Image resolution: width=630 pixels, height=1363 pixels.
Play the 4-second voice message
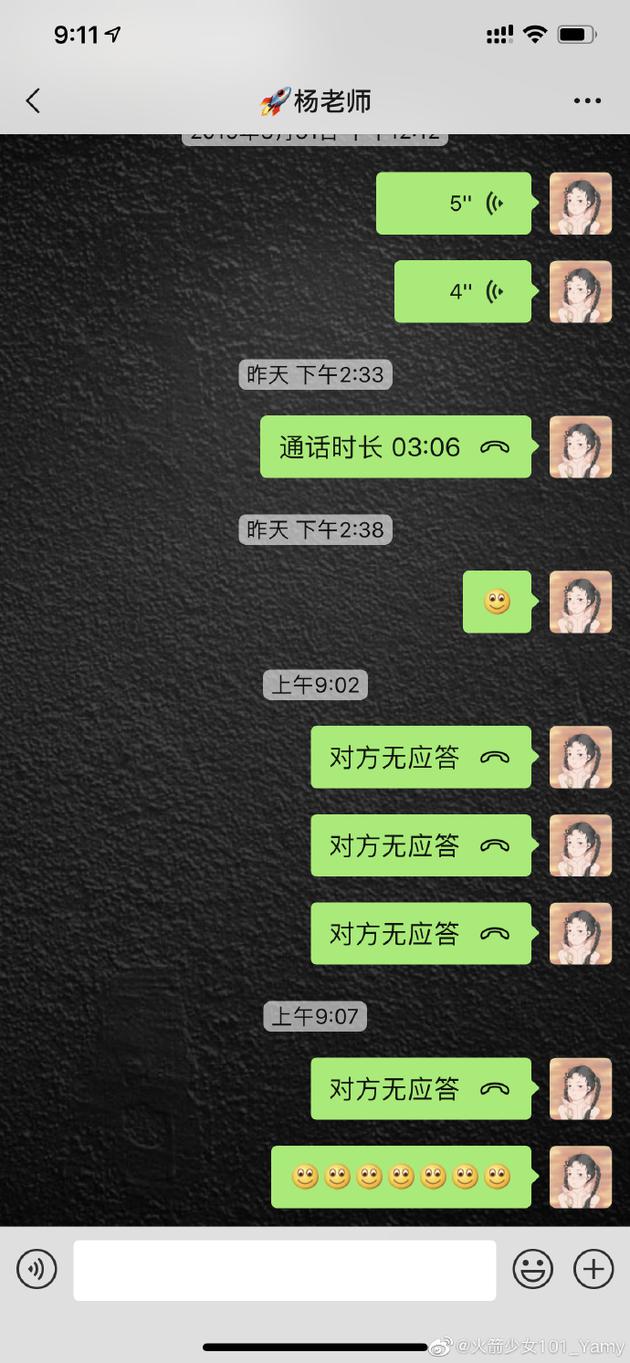coord(463,292)
